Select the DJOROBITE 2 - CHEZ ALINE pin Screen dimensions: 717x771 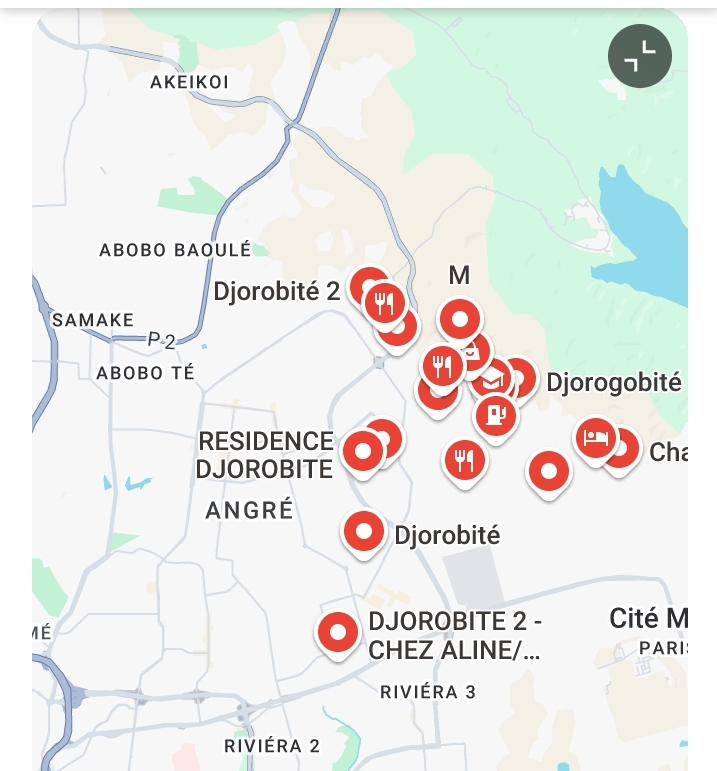[x=337, y=632]
